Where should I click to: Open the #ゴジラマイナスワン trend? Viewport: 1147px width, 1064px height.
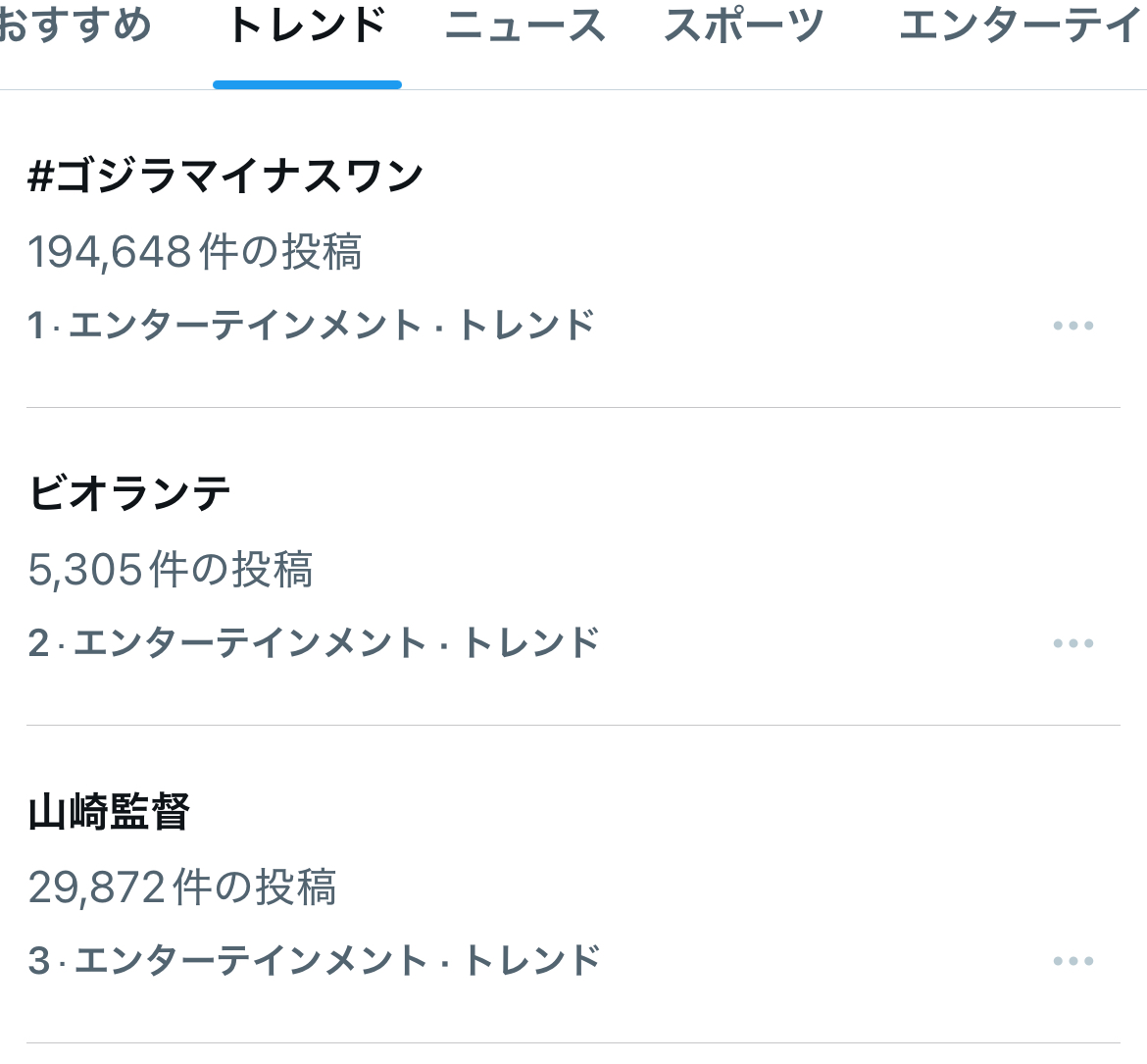pos(225,177)
